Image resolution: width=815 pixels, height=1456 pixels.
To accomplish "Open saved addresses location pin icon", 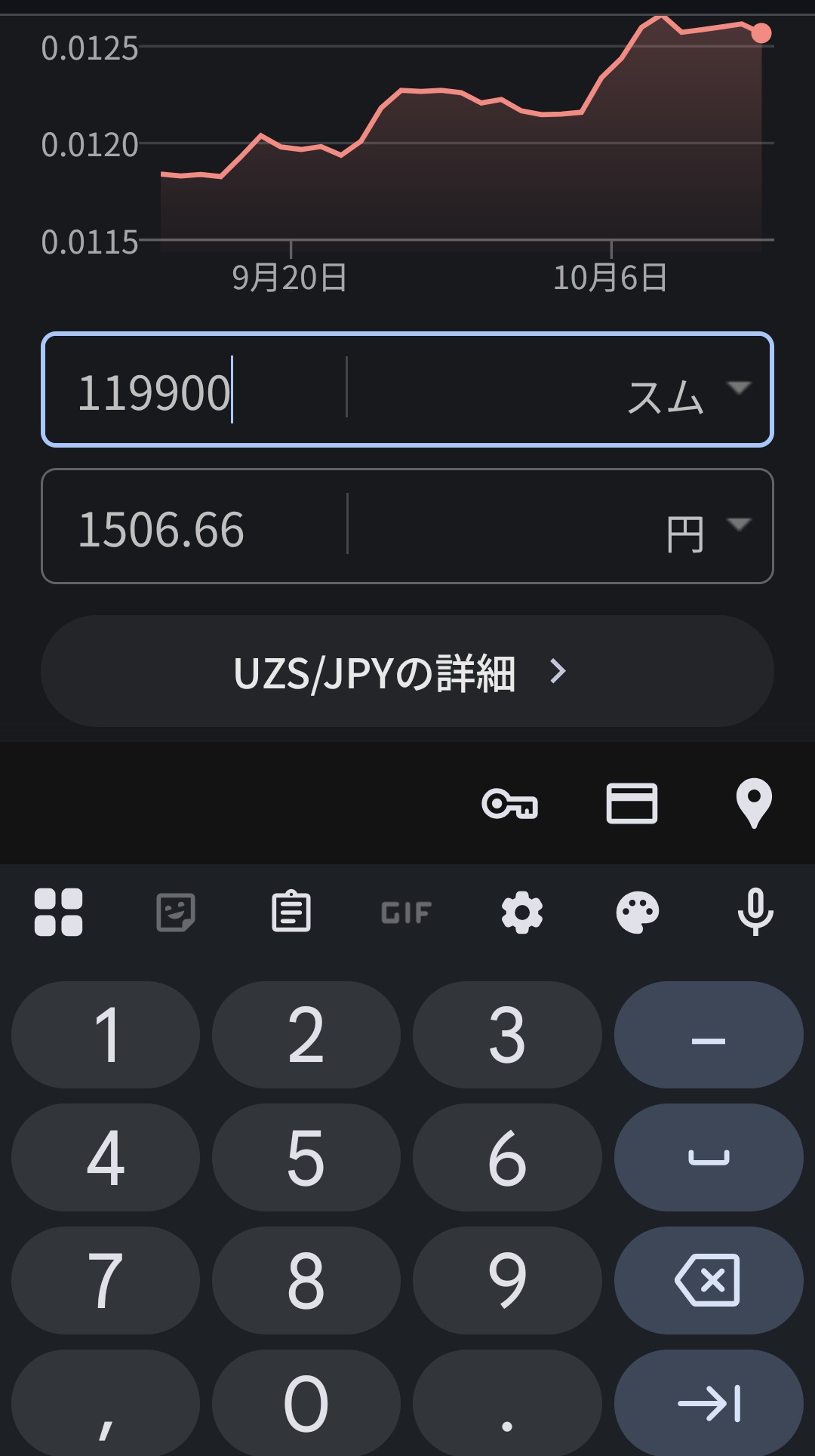I will point(753,804).
